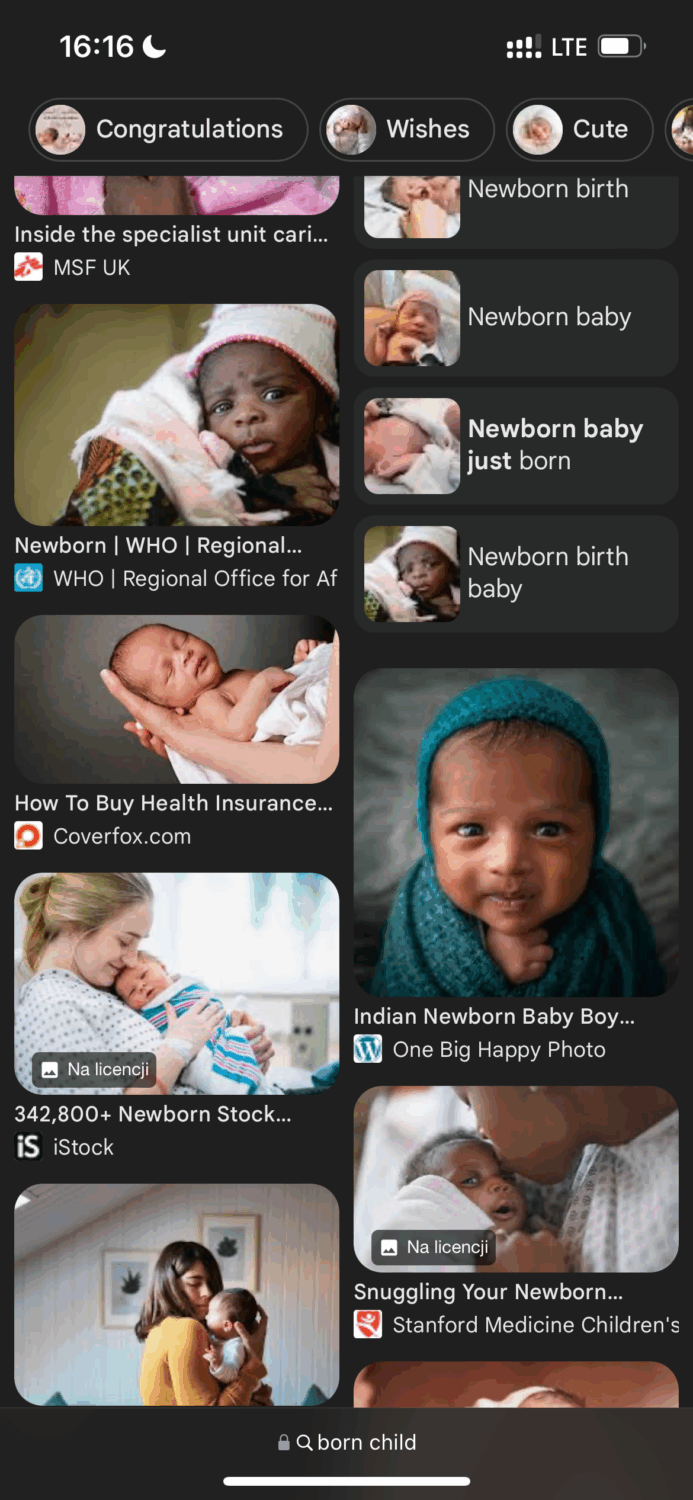
Task: Select the Wishes filter chip
Action: coord(407,130)
